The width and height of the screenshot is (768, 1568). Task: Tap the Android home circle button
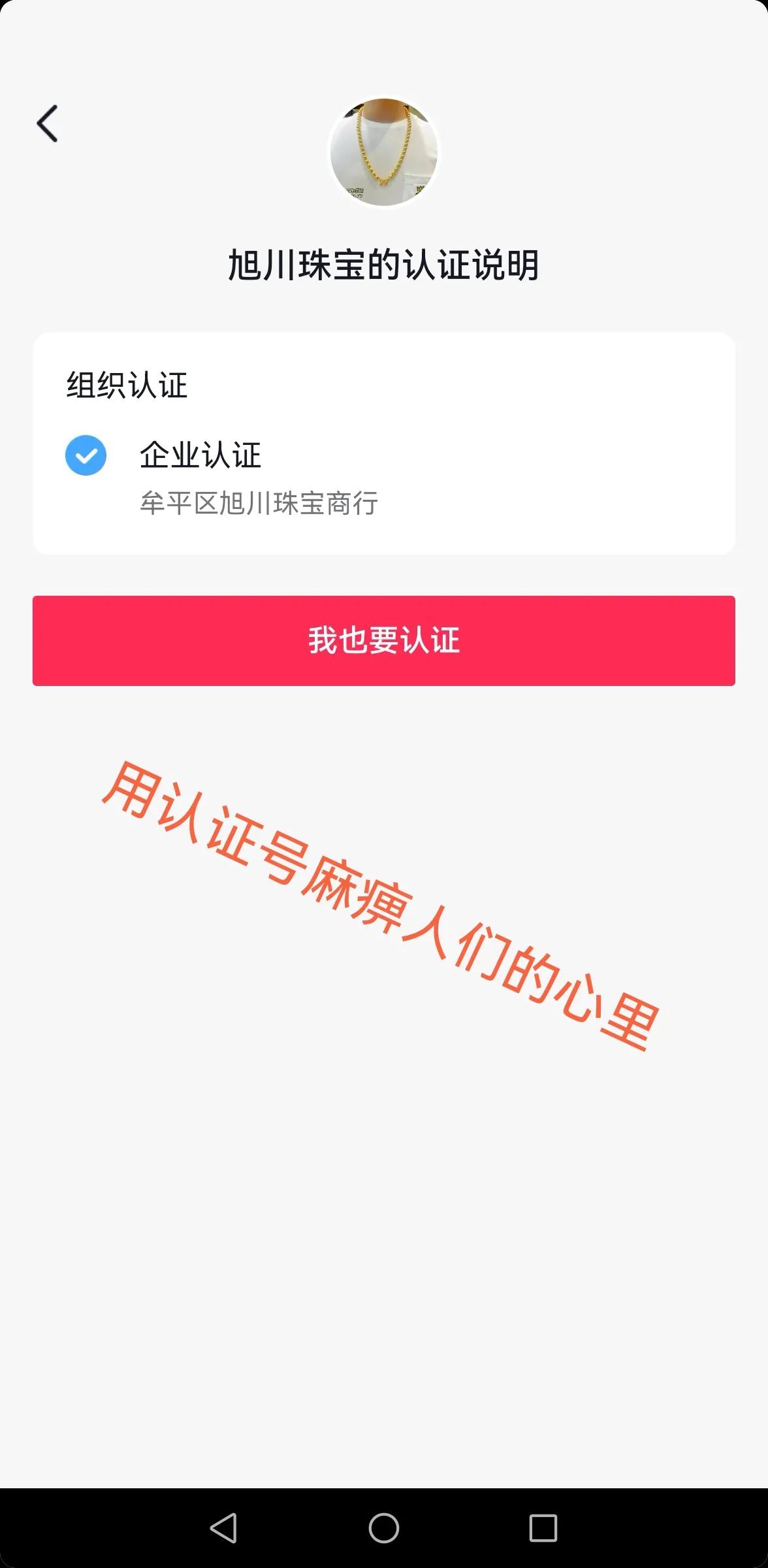[384, 1527]
